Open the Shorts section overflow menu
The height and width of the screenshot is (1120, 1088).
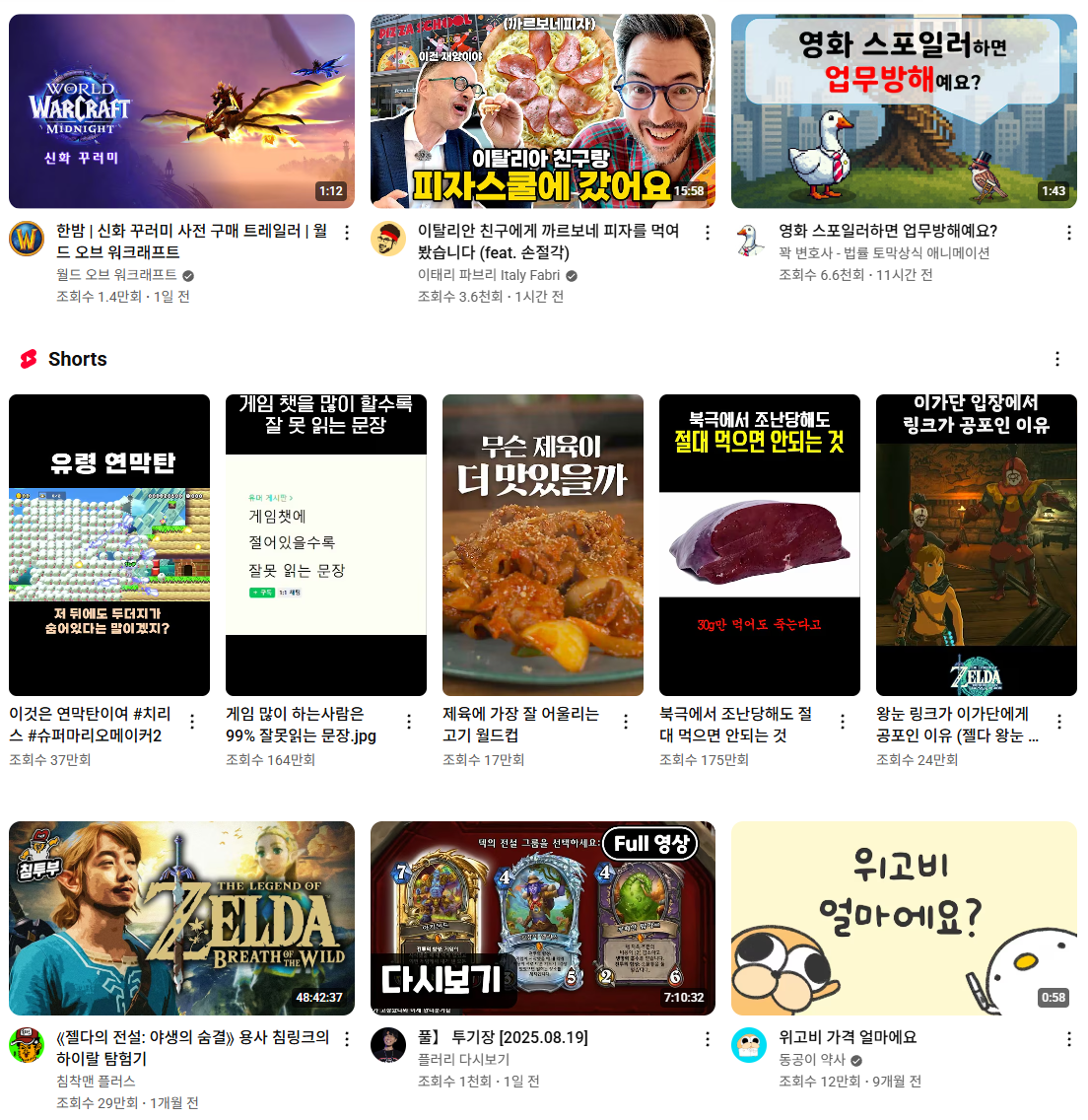pos(1057,359)
